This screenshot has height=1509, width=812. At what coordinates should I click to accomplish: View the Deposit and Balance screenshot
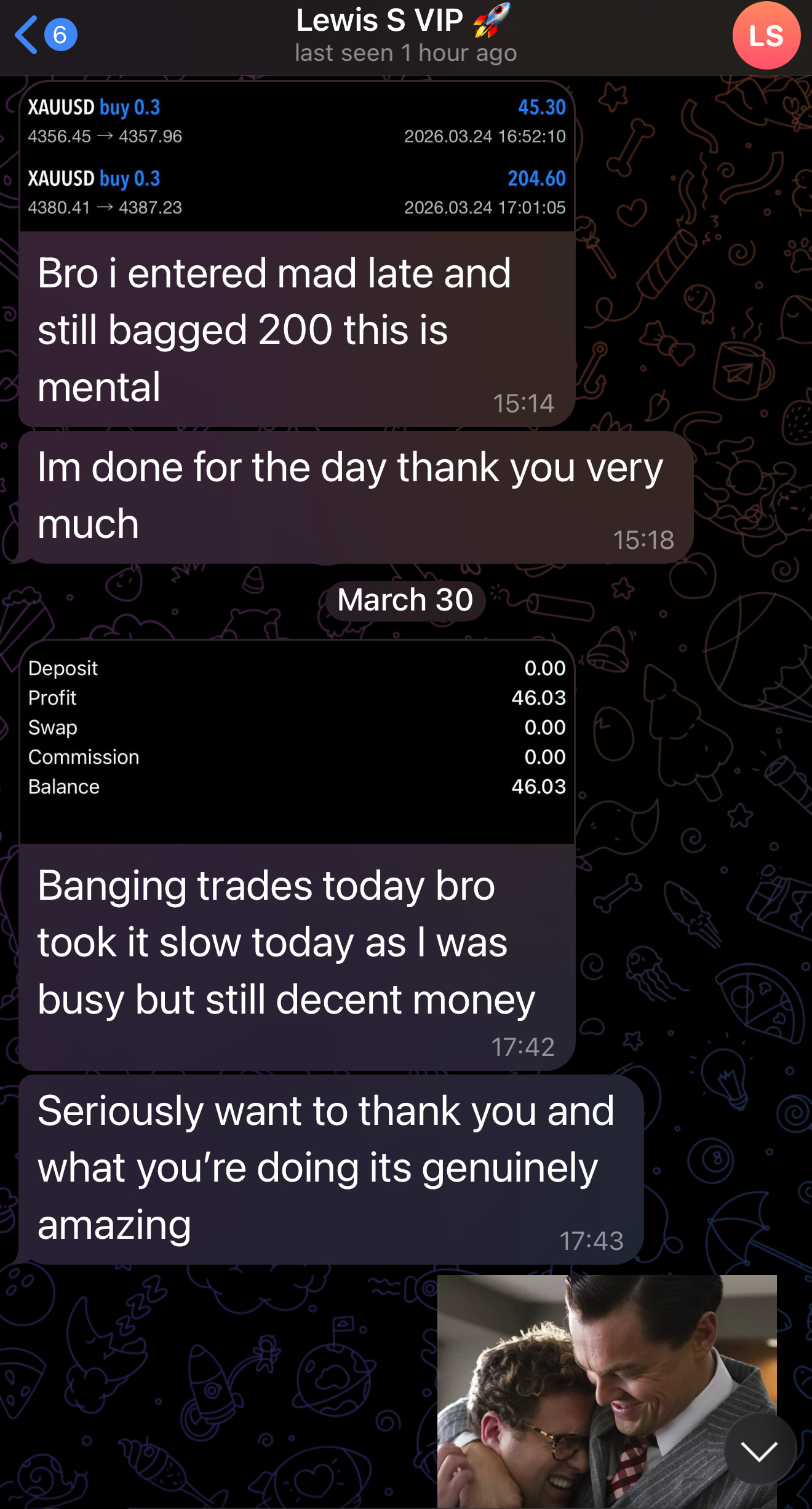click(x=297, y=741)
